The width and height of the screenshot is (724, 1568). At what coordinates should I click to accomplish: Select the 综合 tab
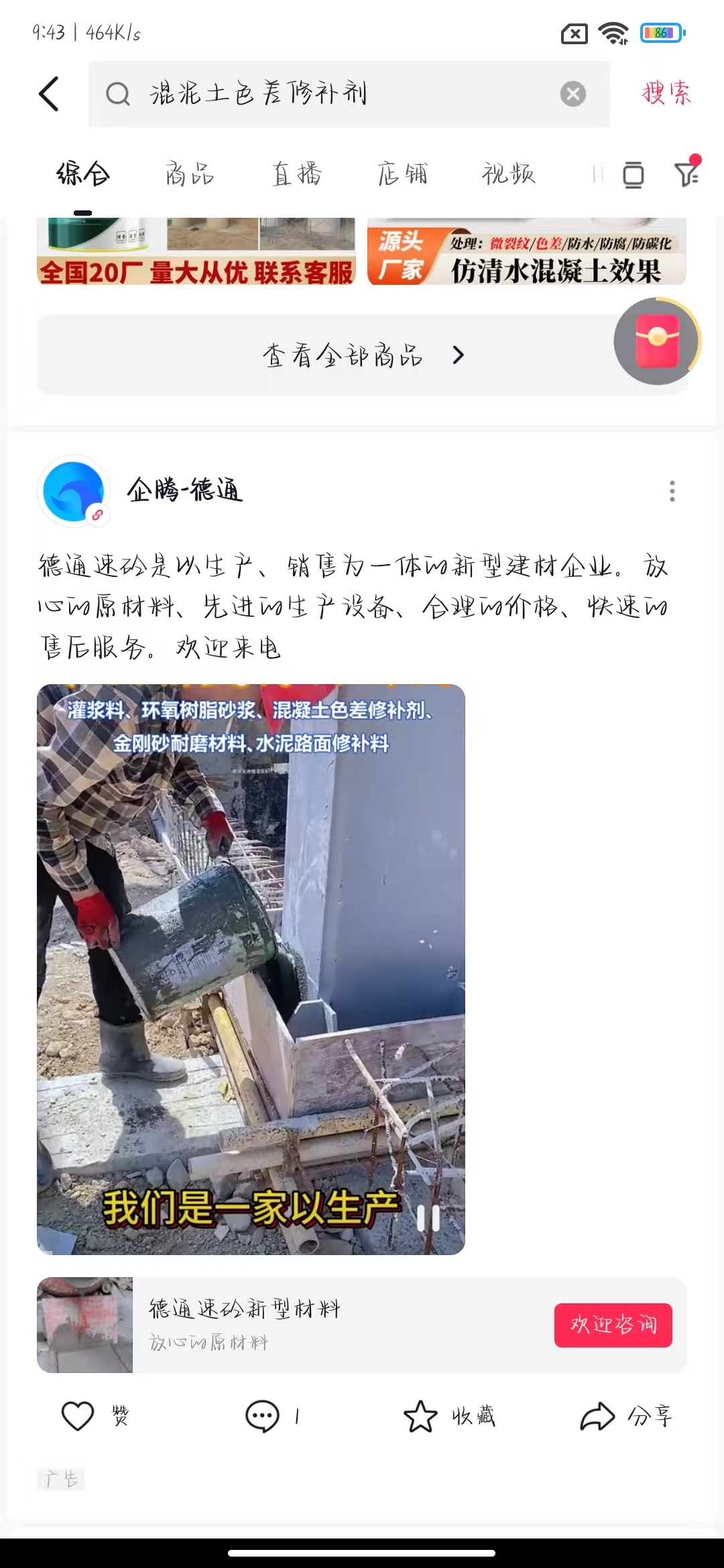pyautogui.click(x=83, y=174)
